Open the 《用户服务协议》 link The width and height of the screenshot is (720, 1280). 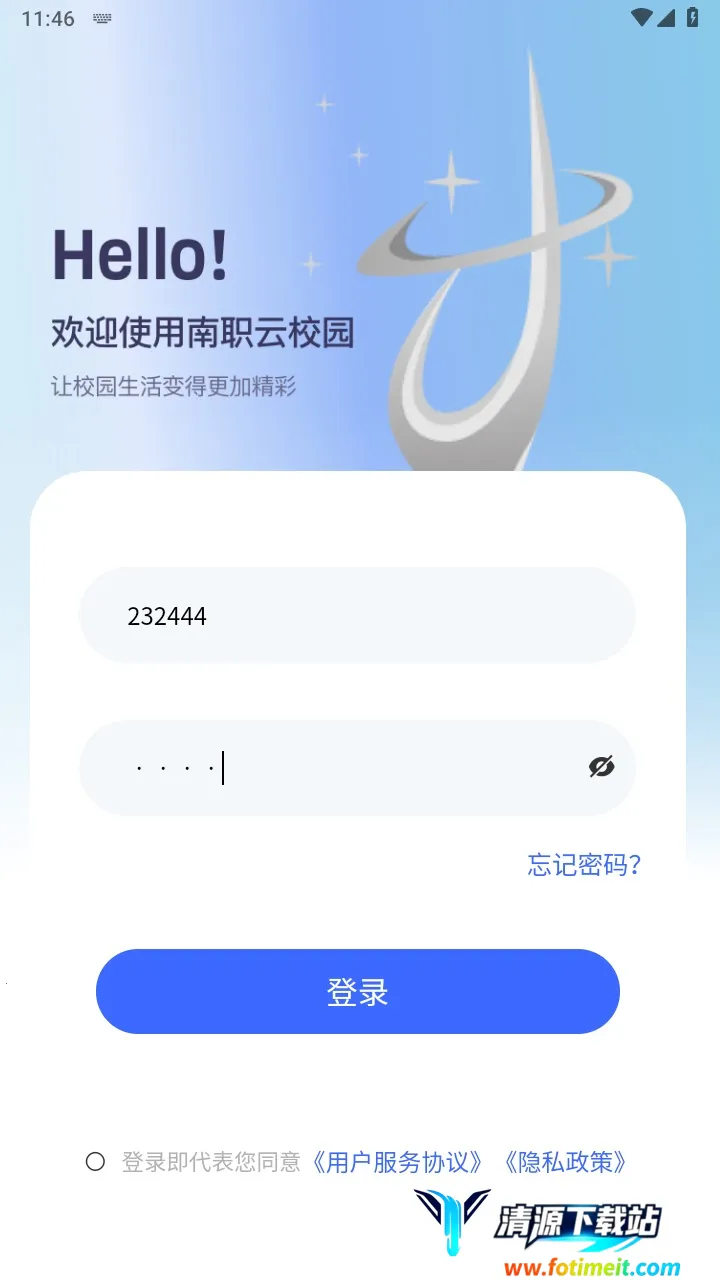[398, 1162]
